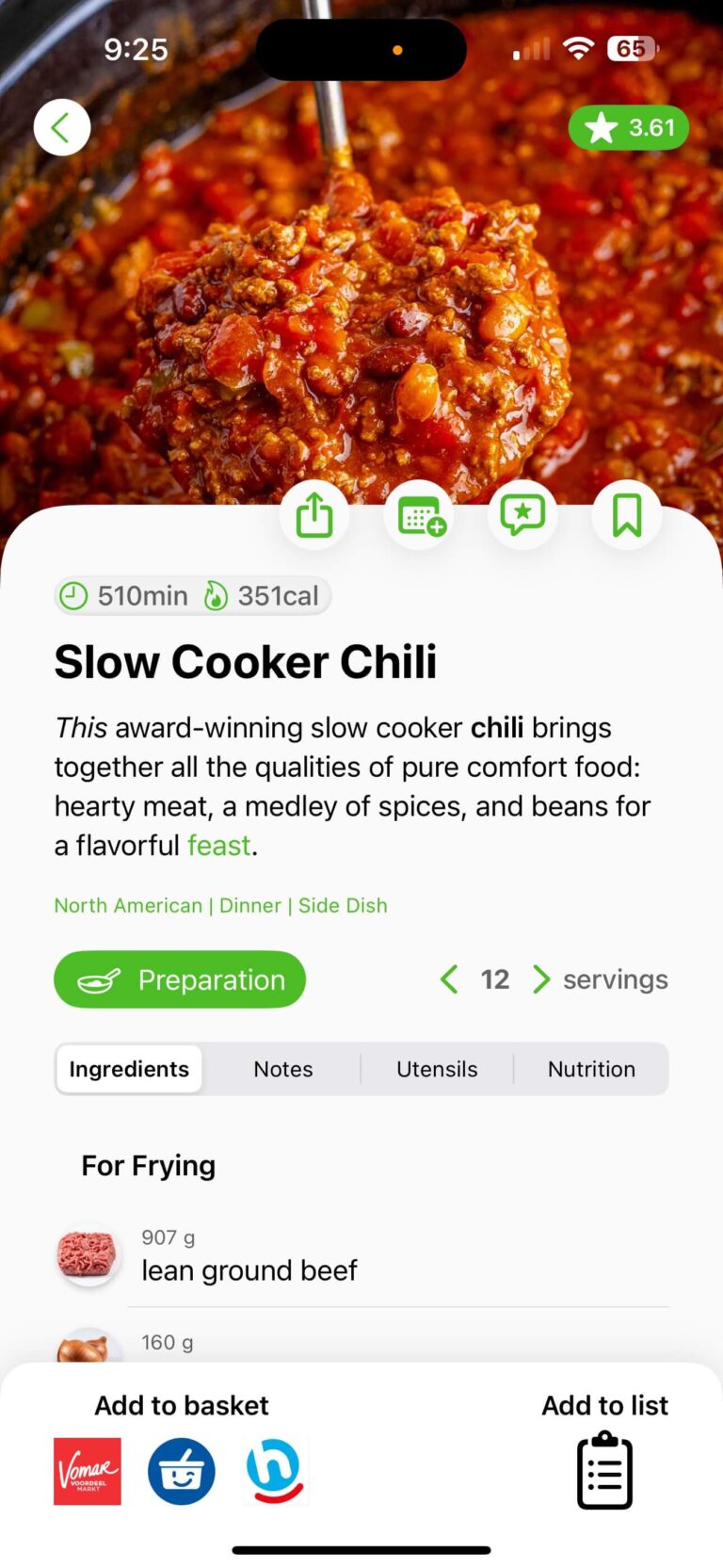Screen dimensions: 723x1568
Task: View the Nutrition tab
Action: point(591,1069)
